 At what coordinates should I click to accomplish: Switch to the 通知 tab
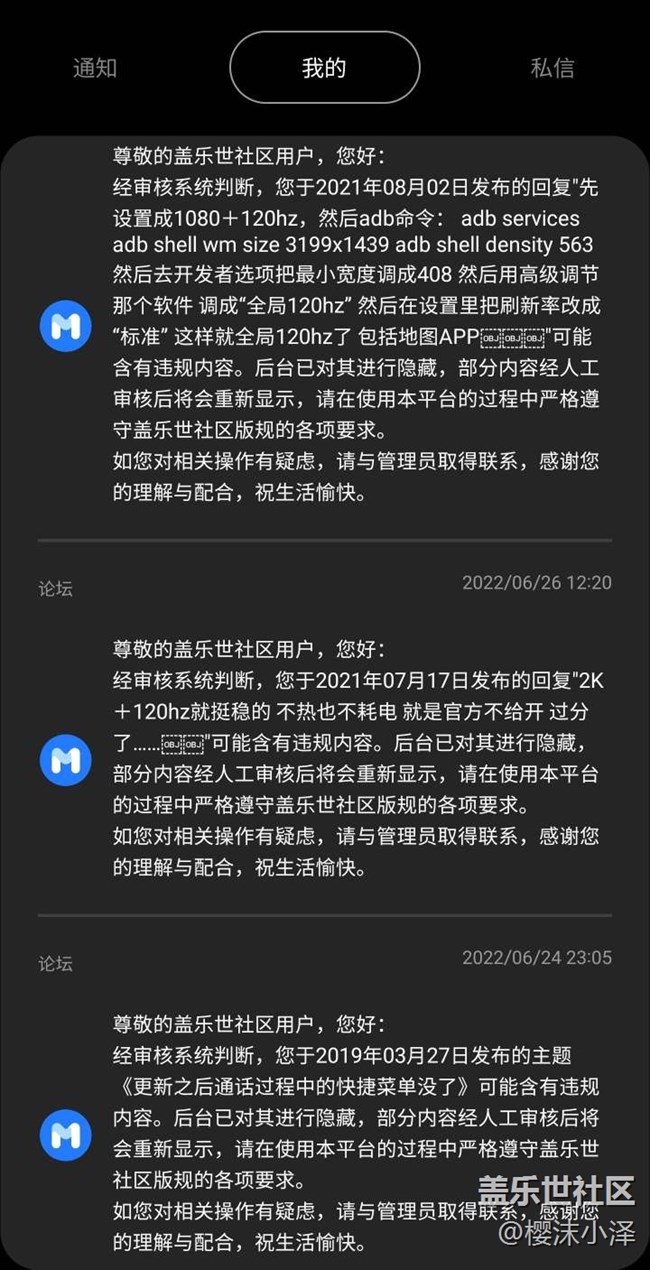(95, 68)
